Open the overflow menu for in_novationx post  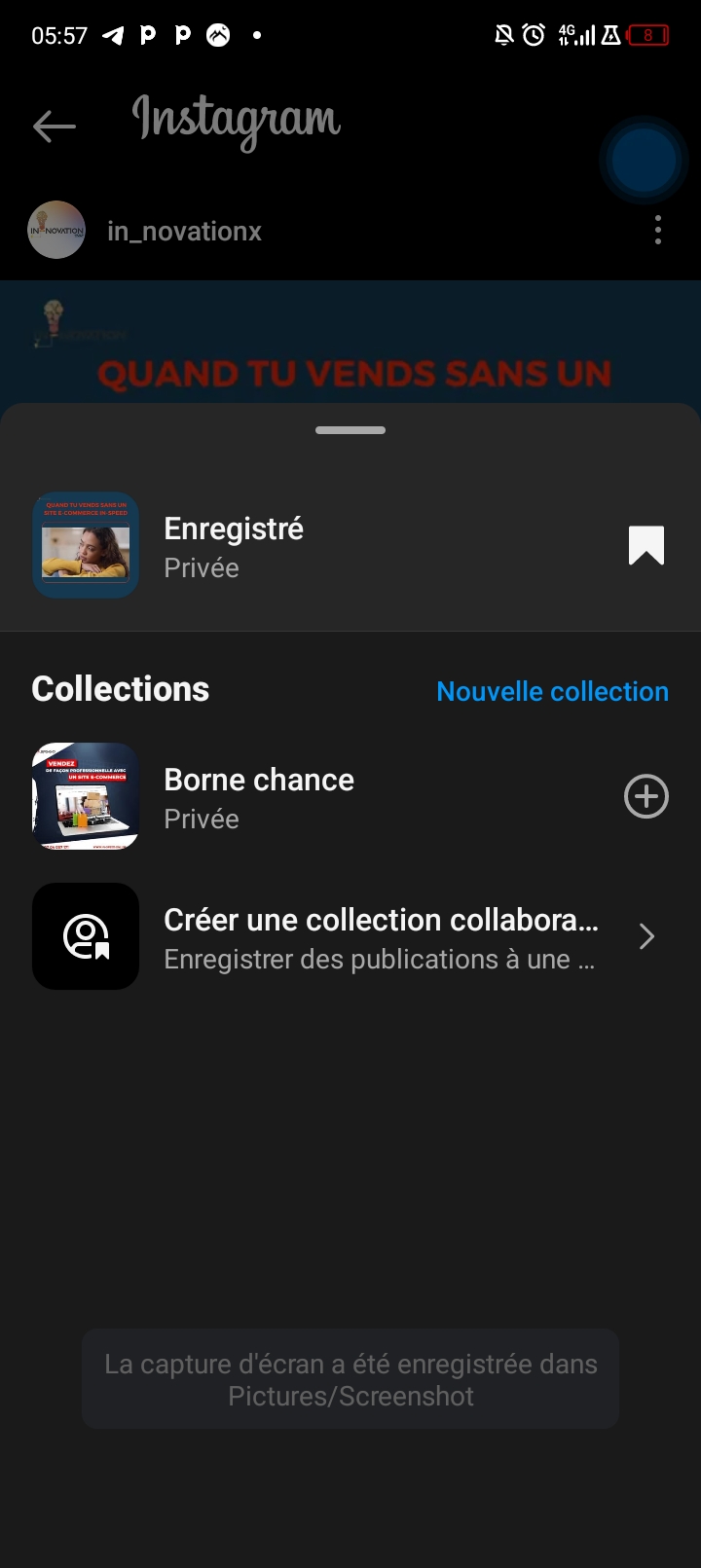point(658,231)
